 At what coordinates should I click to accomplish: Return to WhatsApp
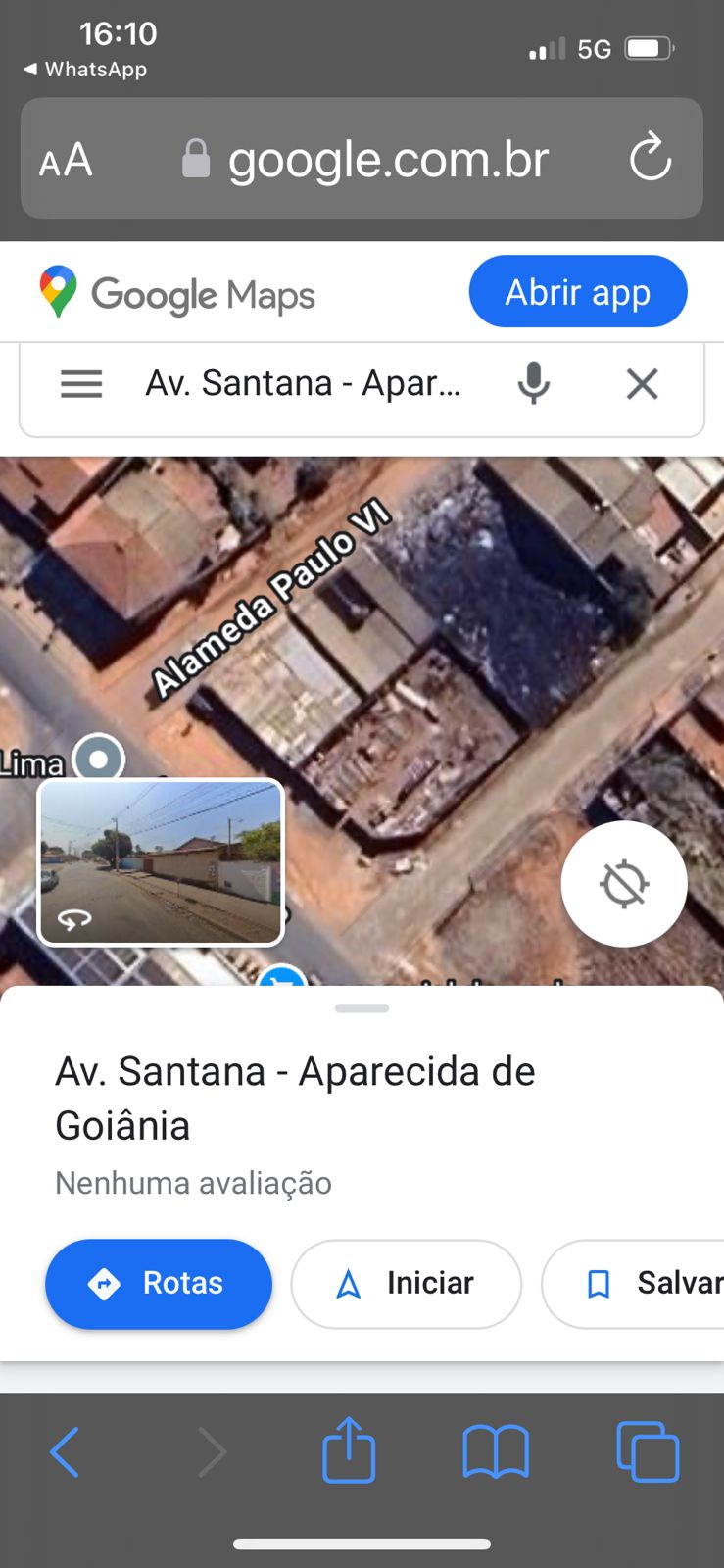[x=85, y=70]
